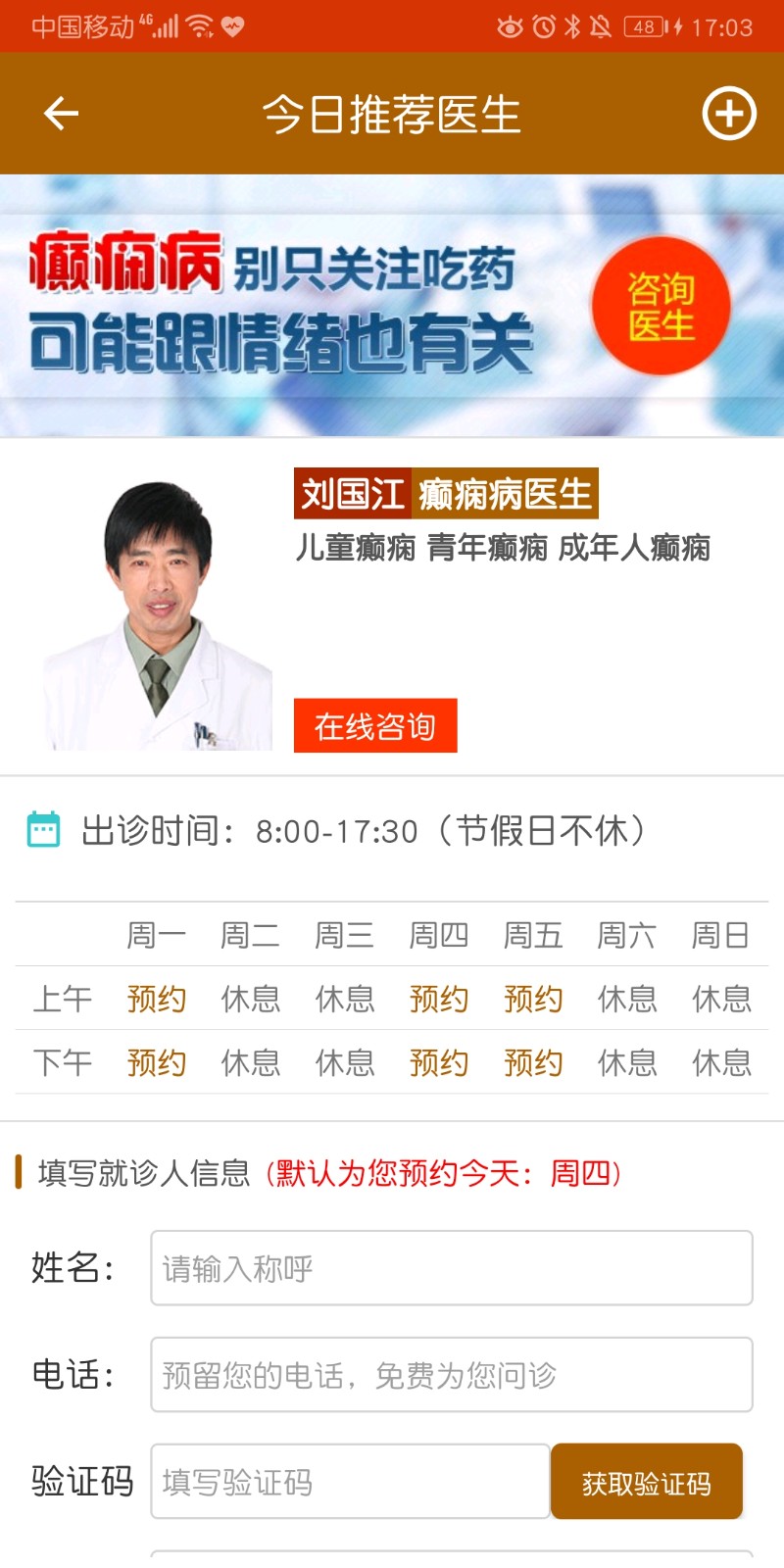The width and height of the screenshot is (784, 1568).
Task: Tap the plus icon in the title bar
Action: tap(727, 113)
